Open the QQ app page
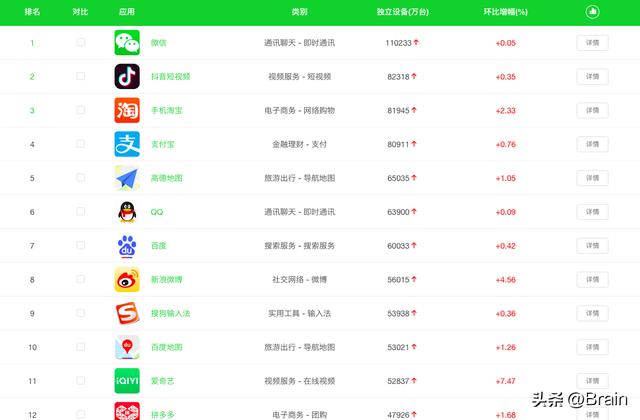Image resolution: width=640 pixels, height=420 pixels. [x=157, y=212]
